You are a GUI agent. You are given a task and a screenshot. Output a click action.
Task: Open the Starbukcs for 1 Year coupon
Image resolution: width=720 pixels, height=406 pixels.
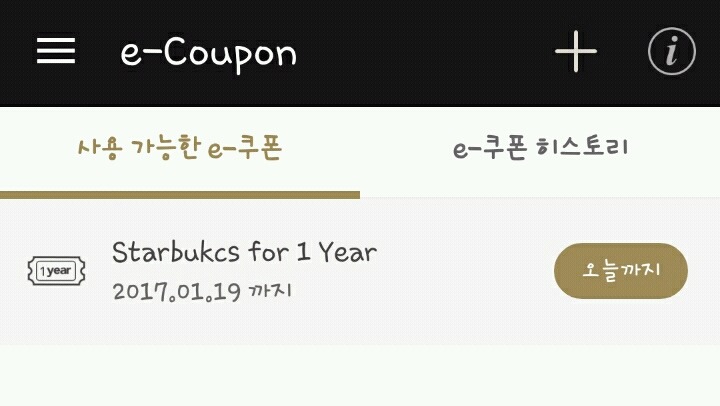pyautogui.click(x=244, y=270)
